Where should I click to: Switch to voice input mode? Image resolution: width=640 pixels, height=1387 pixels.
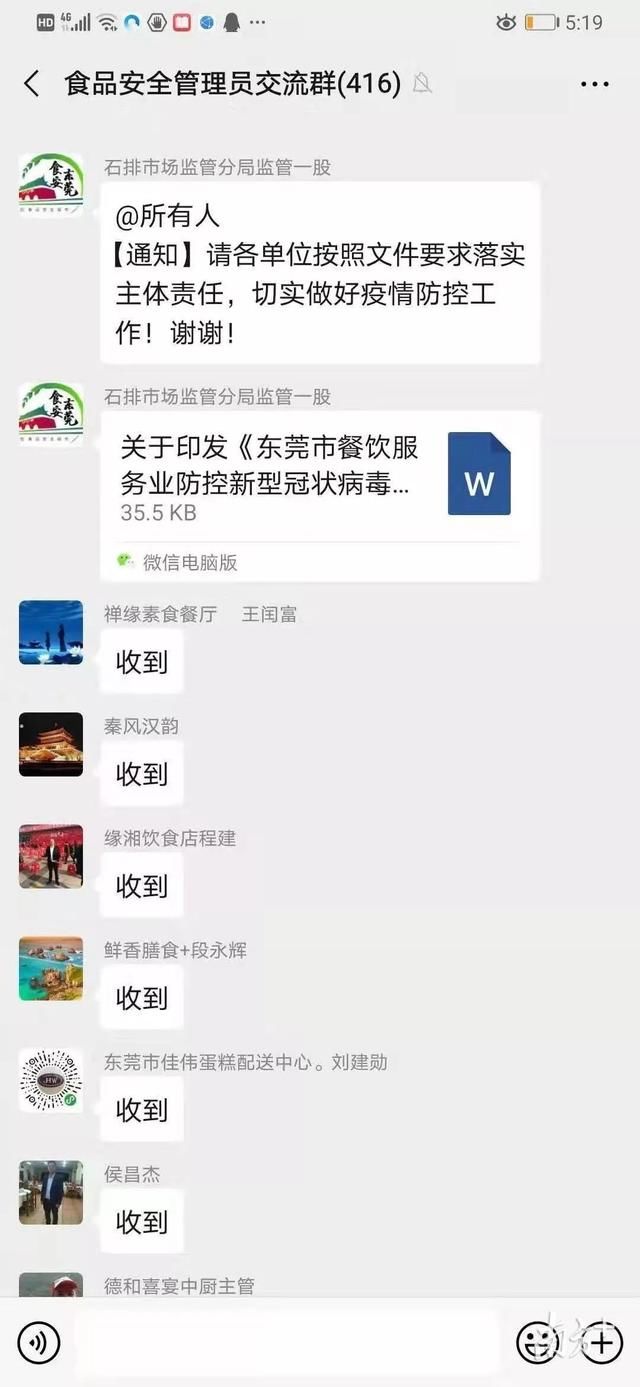coord(39,1342)
